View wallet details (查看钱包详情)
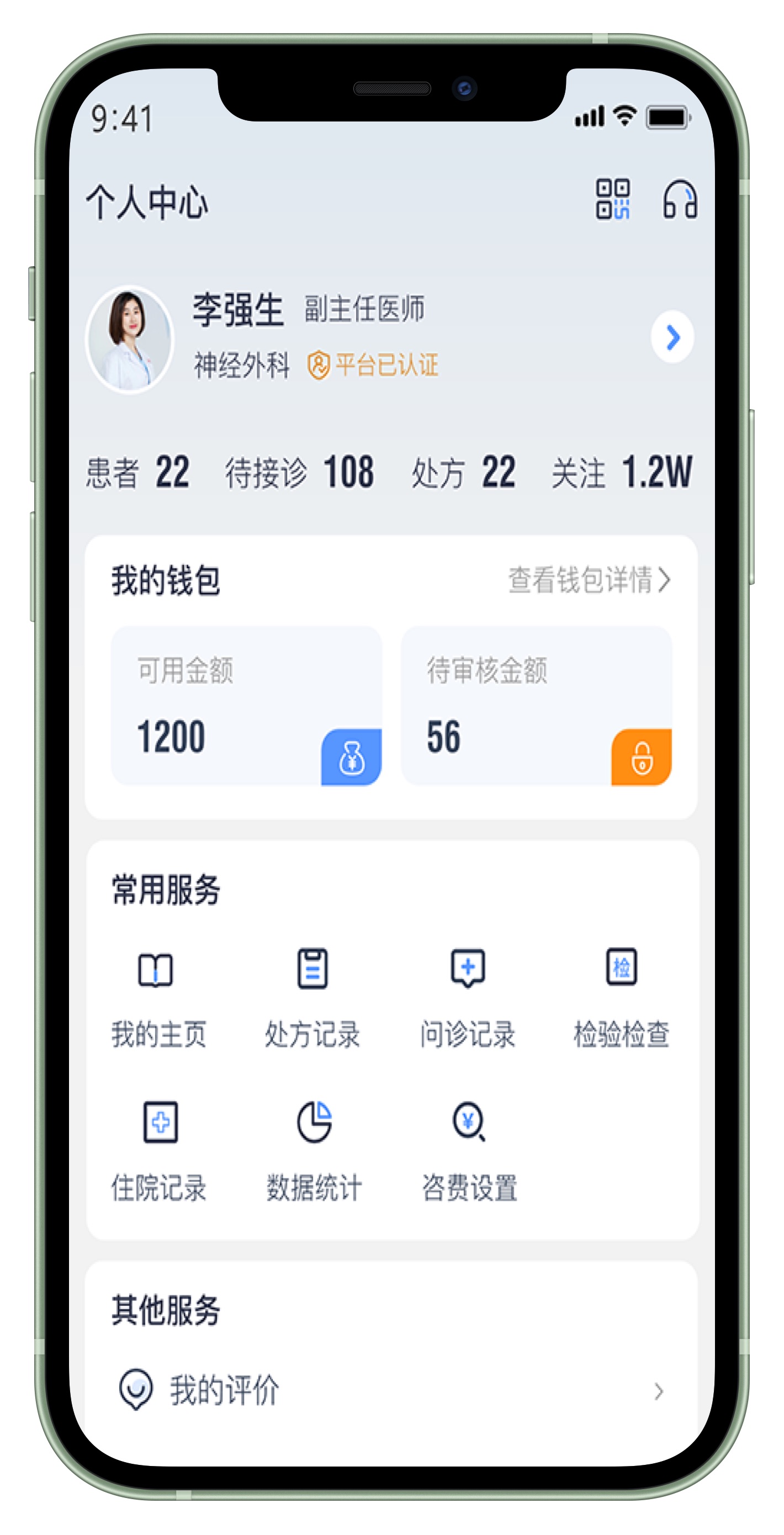This screenshot has height=1535, width=784. pyautogui.click(x=589, y=580)
